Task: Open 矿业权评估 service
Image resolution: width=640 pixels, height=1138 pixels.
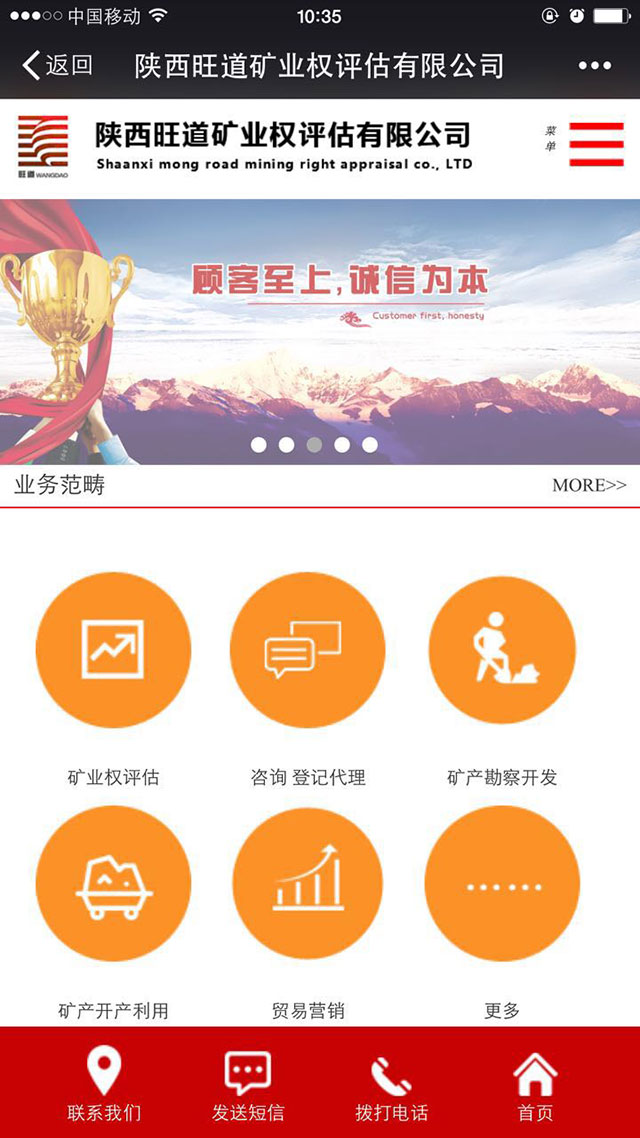Action: pos(113,650)
